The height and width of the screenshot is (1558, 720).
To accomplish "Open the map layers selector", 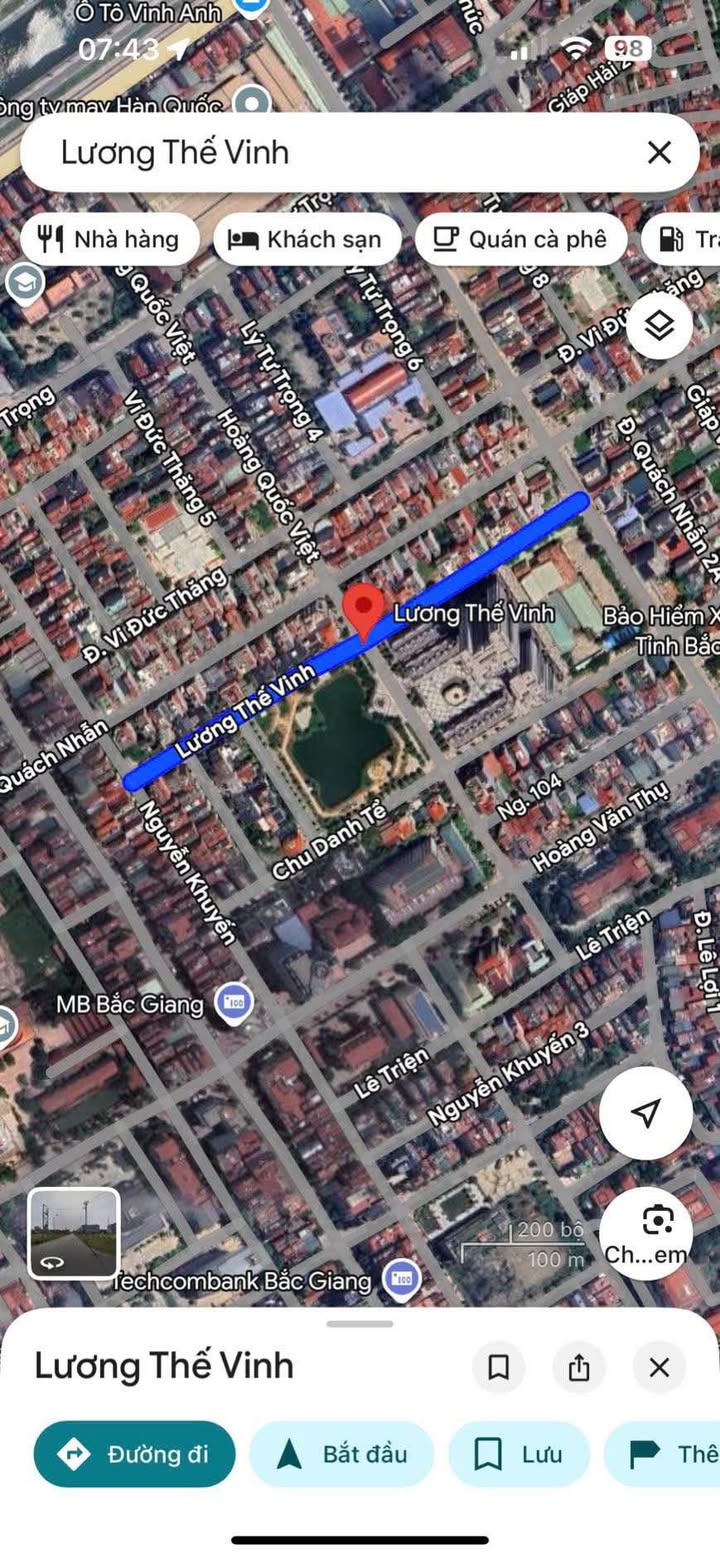I will 659,326.
